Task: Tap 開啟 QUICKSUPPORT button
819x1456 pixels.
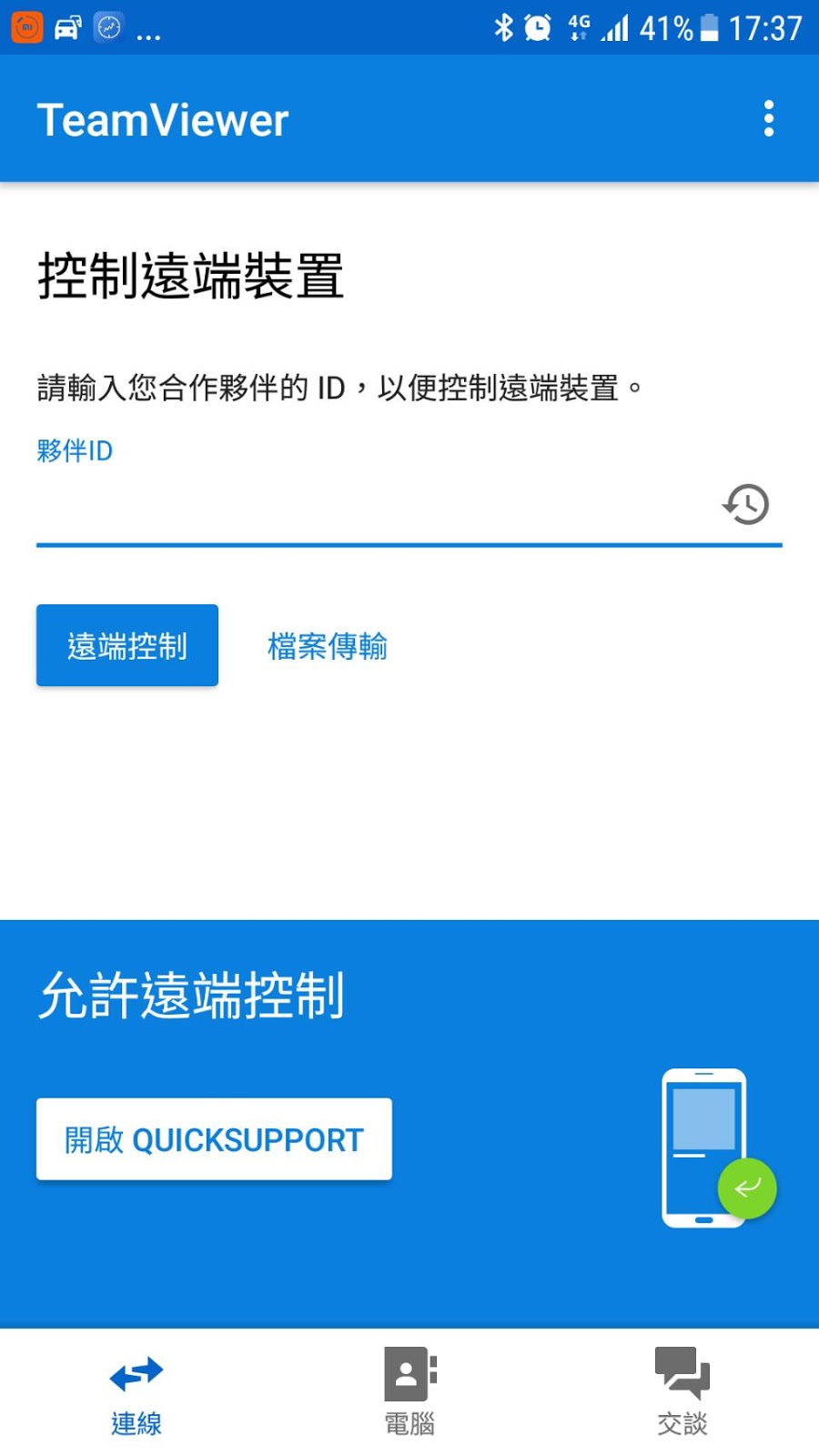Action: pos(214,1139)
